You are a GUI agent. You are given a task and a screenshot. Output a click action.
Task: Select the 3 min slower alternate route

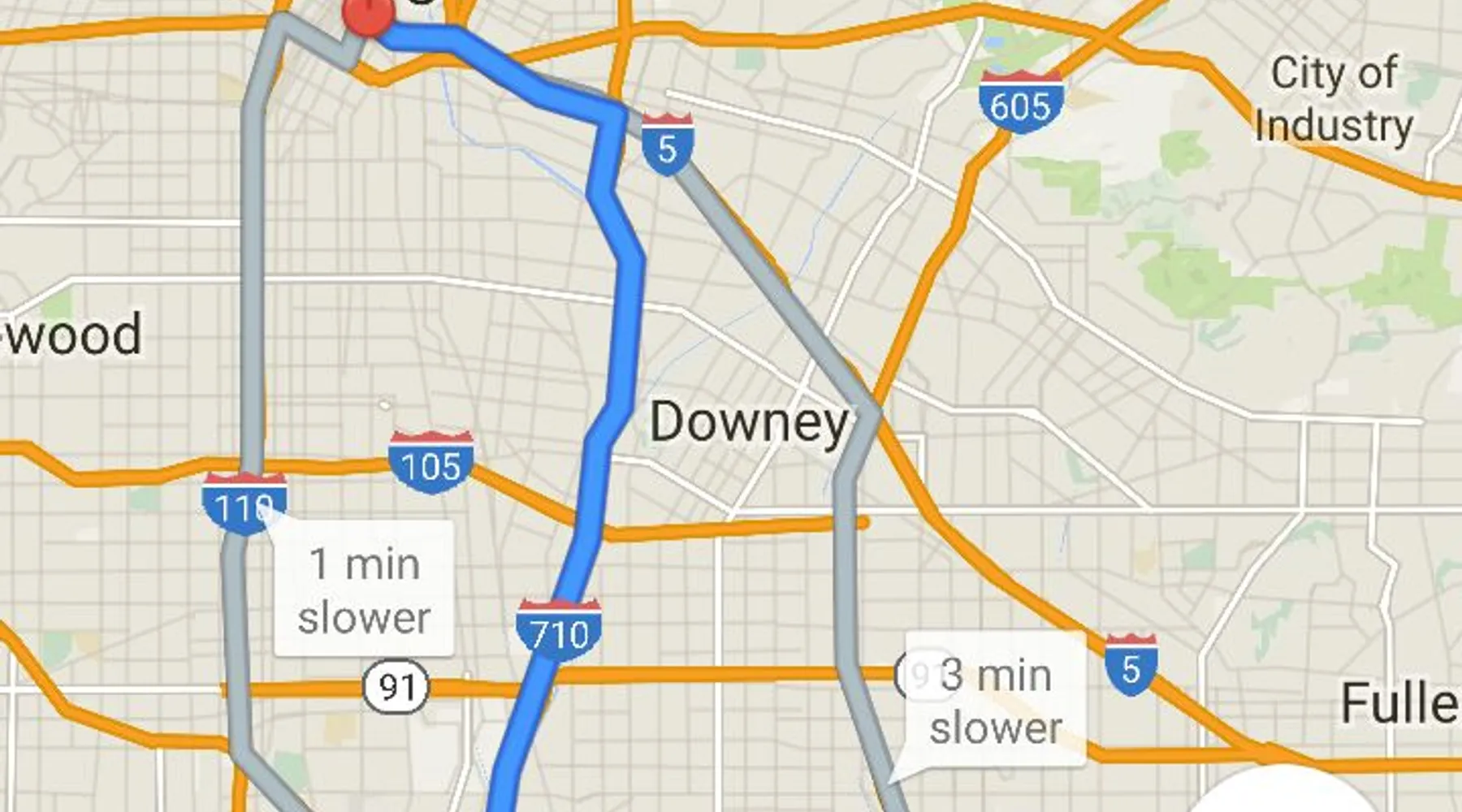coord(995,700)
